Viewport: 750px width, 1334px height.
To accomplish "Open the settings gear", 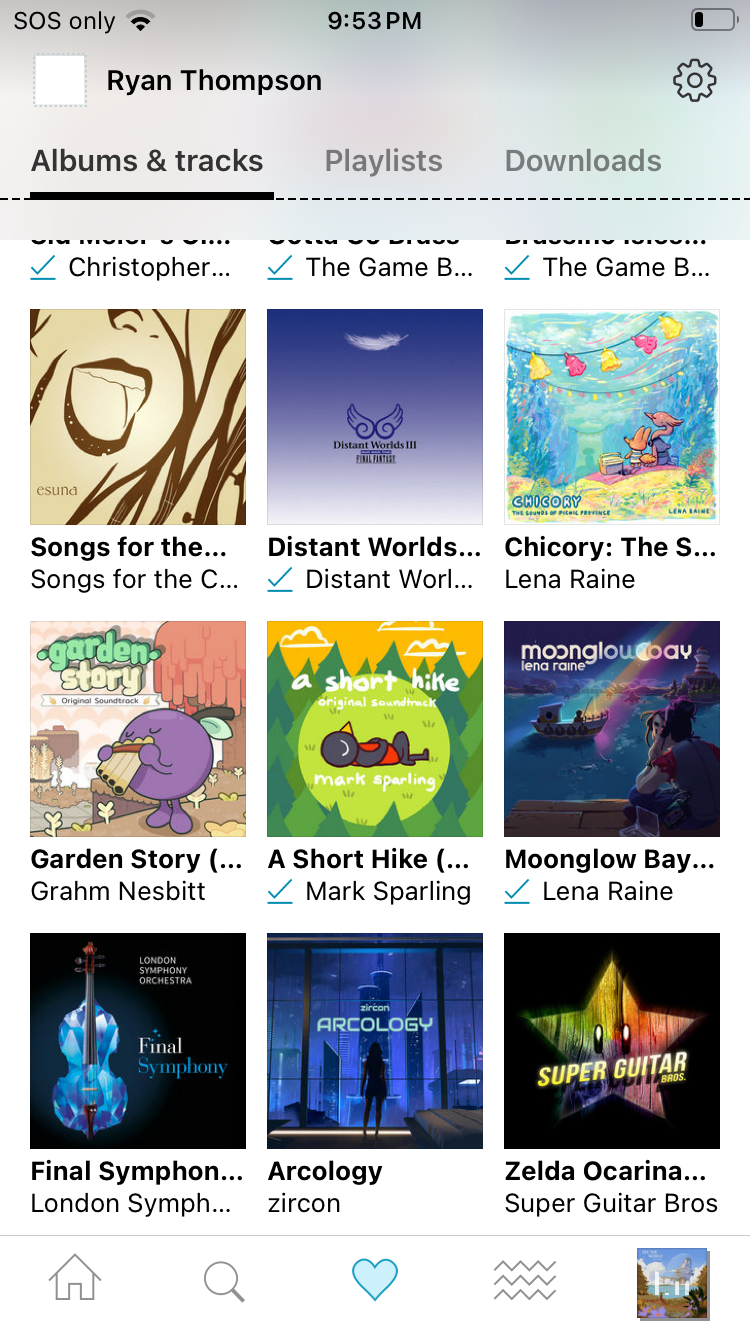I will click(x=695, y=81).
